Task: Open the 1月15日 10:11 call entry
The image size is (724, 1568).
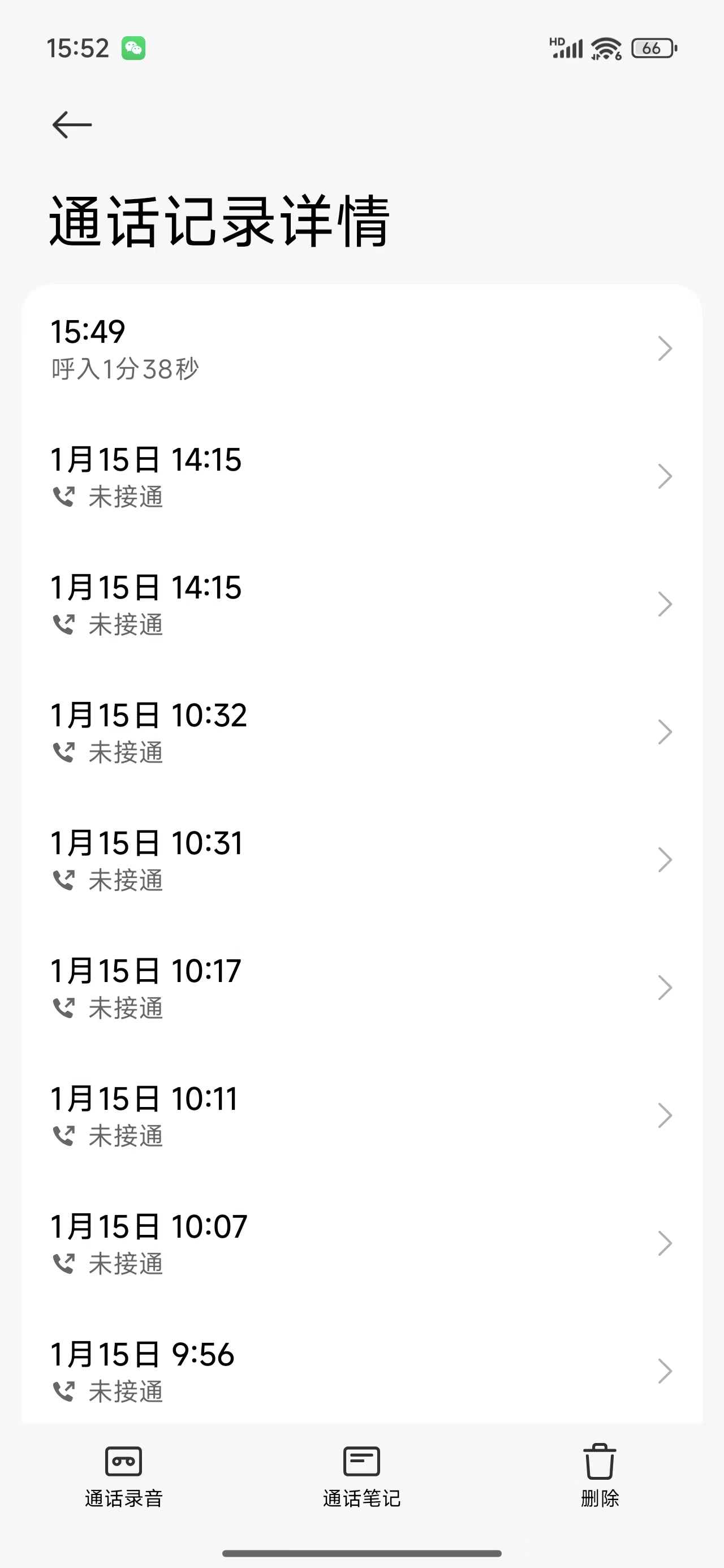Action: tap(361, 1115)
